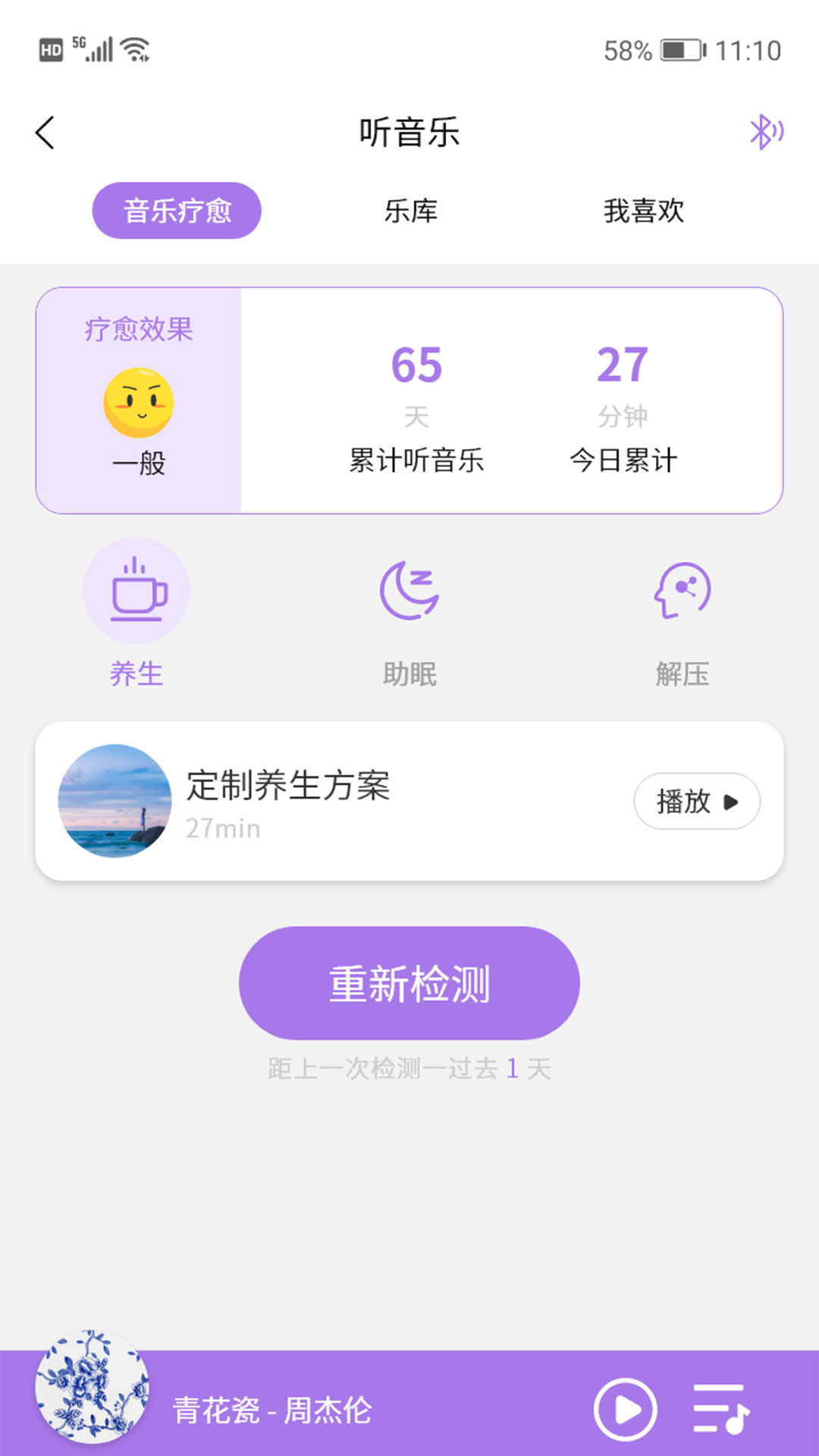This screenshot has width=819, height=1456.
Task: Select the 助眠 moon icon
Action: [409, 591]
